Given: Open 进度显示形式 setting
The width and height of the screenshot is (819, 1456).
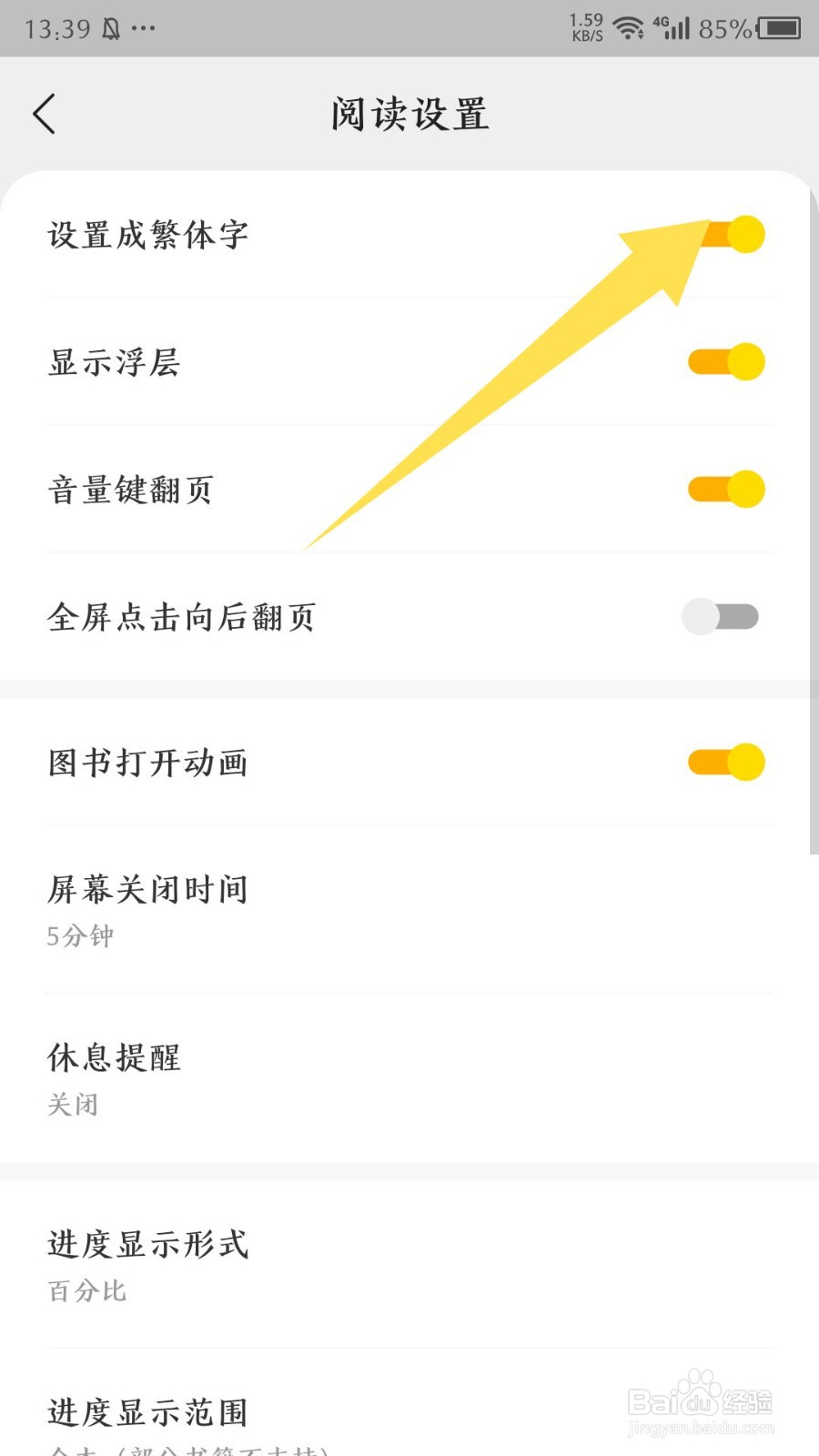Looking at the screenshot, I should (x=409, y=1264).
